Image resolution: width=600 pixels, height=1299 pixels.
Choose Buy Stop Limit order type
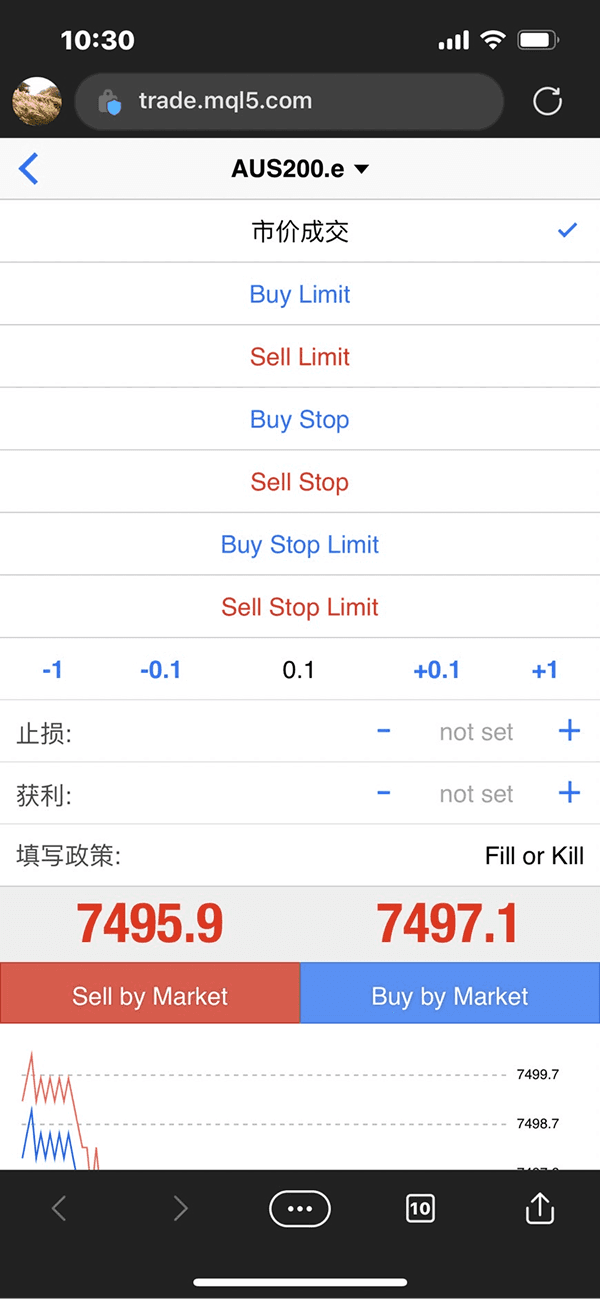pos(300,544)
